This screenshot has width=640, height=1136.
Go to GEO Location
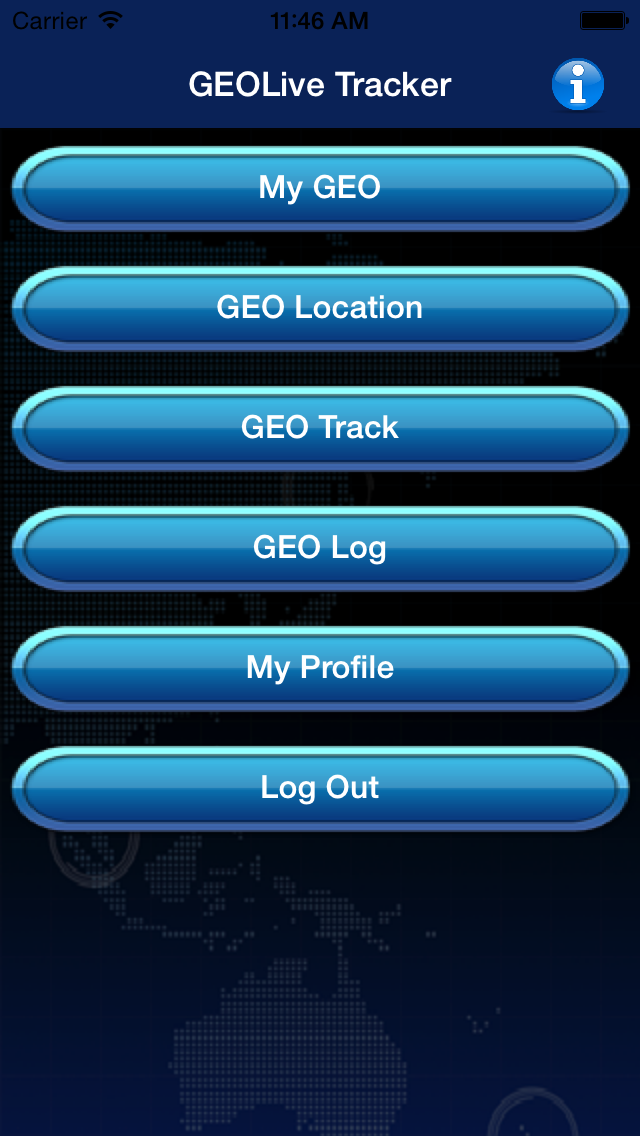(x=320, y=308)
